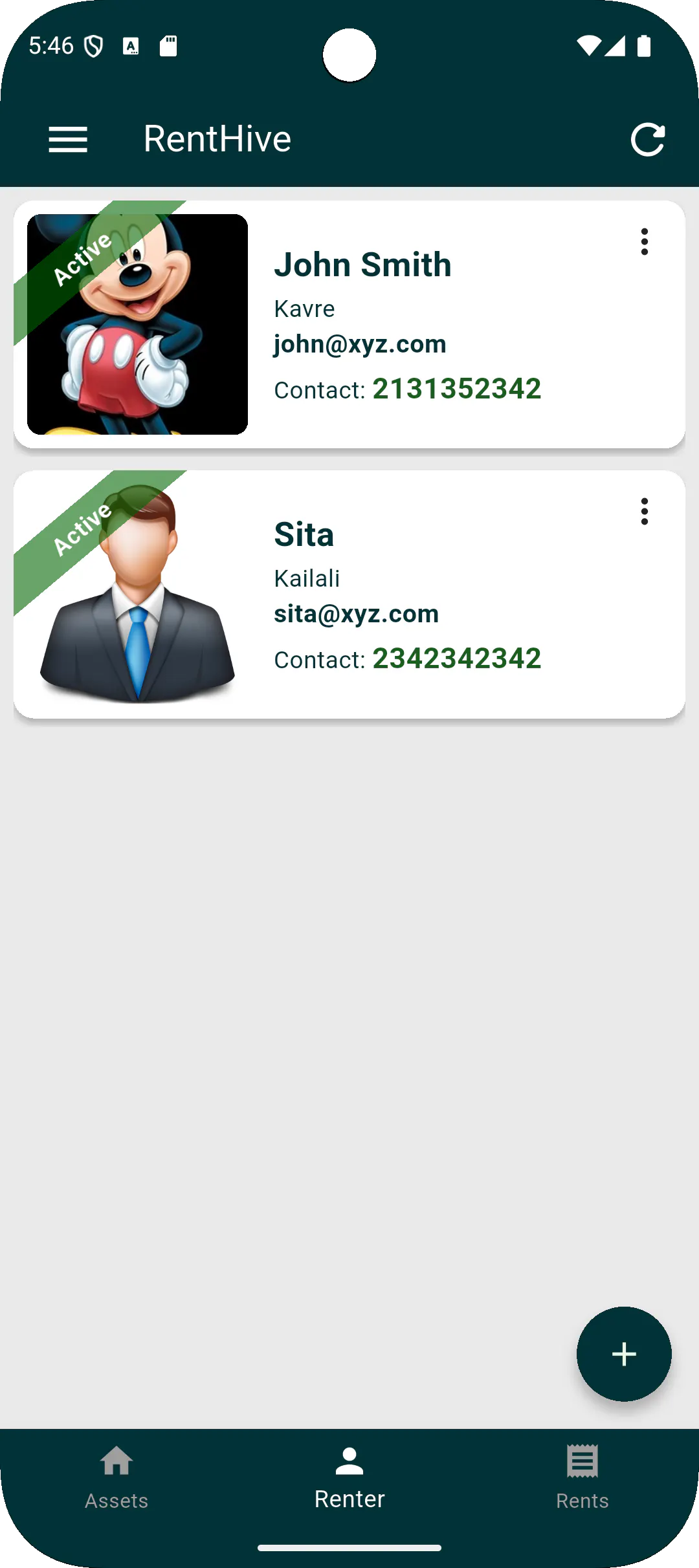
Task: Refresh the renter list
Action: [648, 140]
